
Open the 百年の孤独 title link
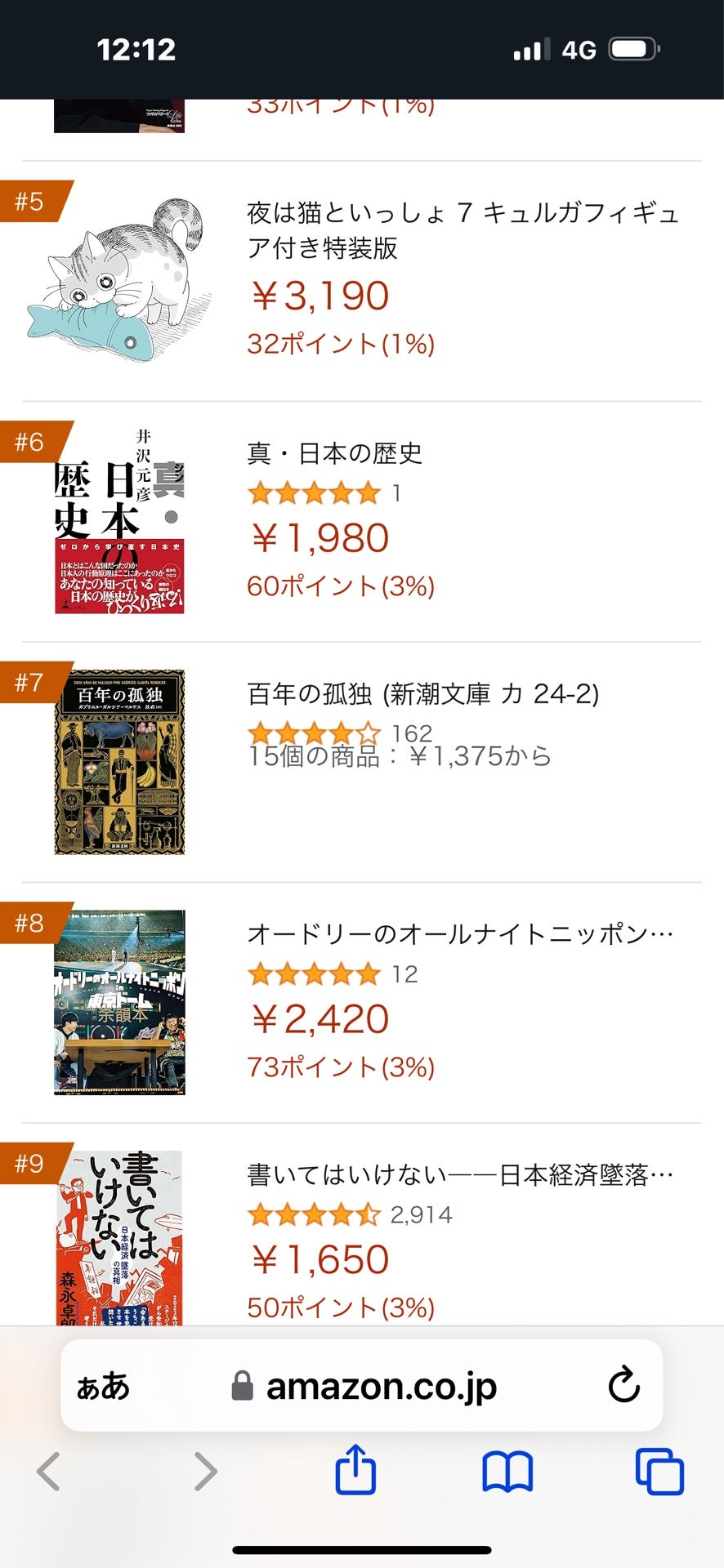[423, 694]
